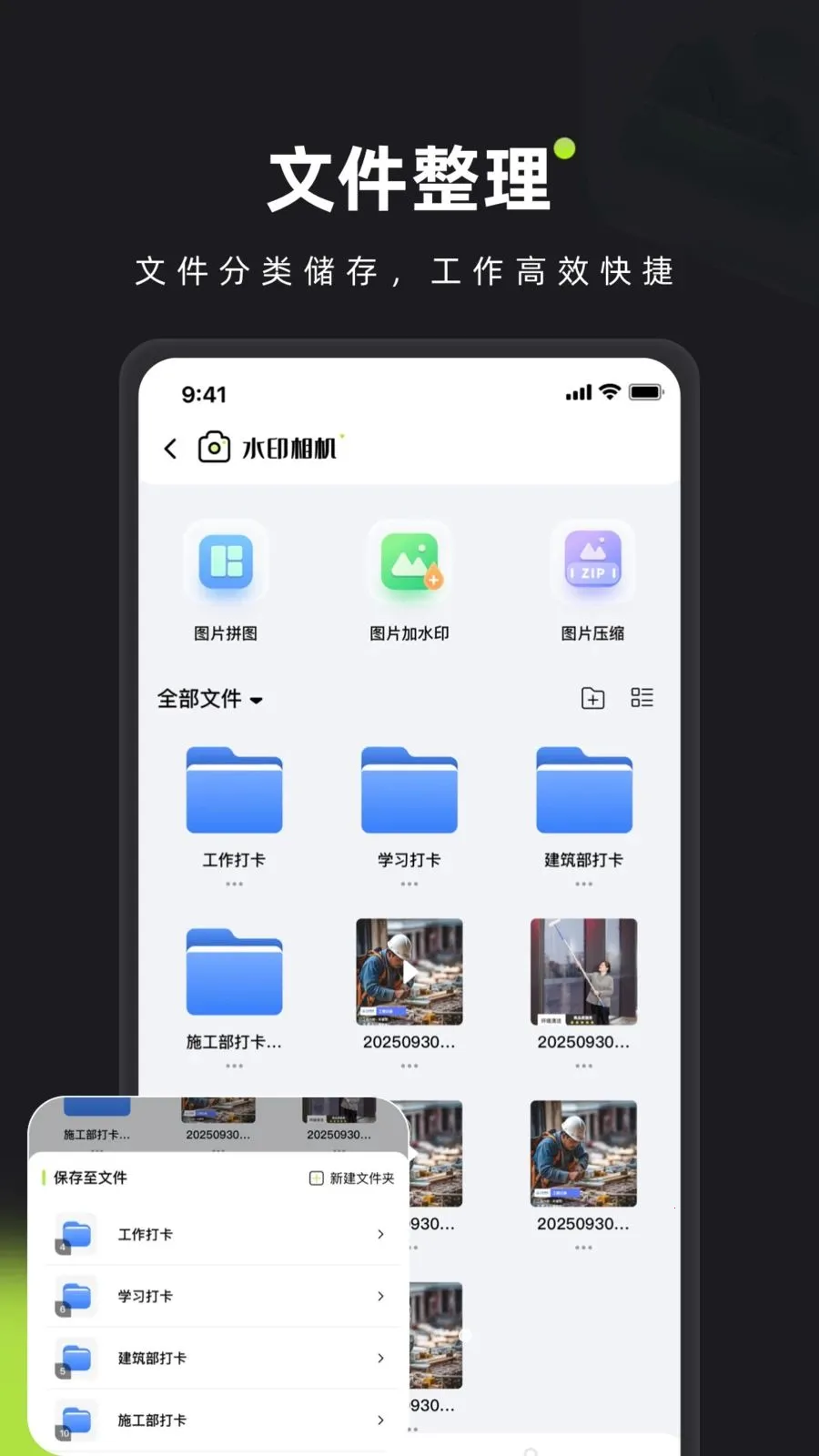Image resolution: width=819 pixels, height=1456 pixels.
Task: Open the 施工部打卡 folder
Action: tap(234, 972)
